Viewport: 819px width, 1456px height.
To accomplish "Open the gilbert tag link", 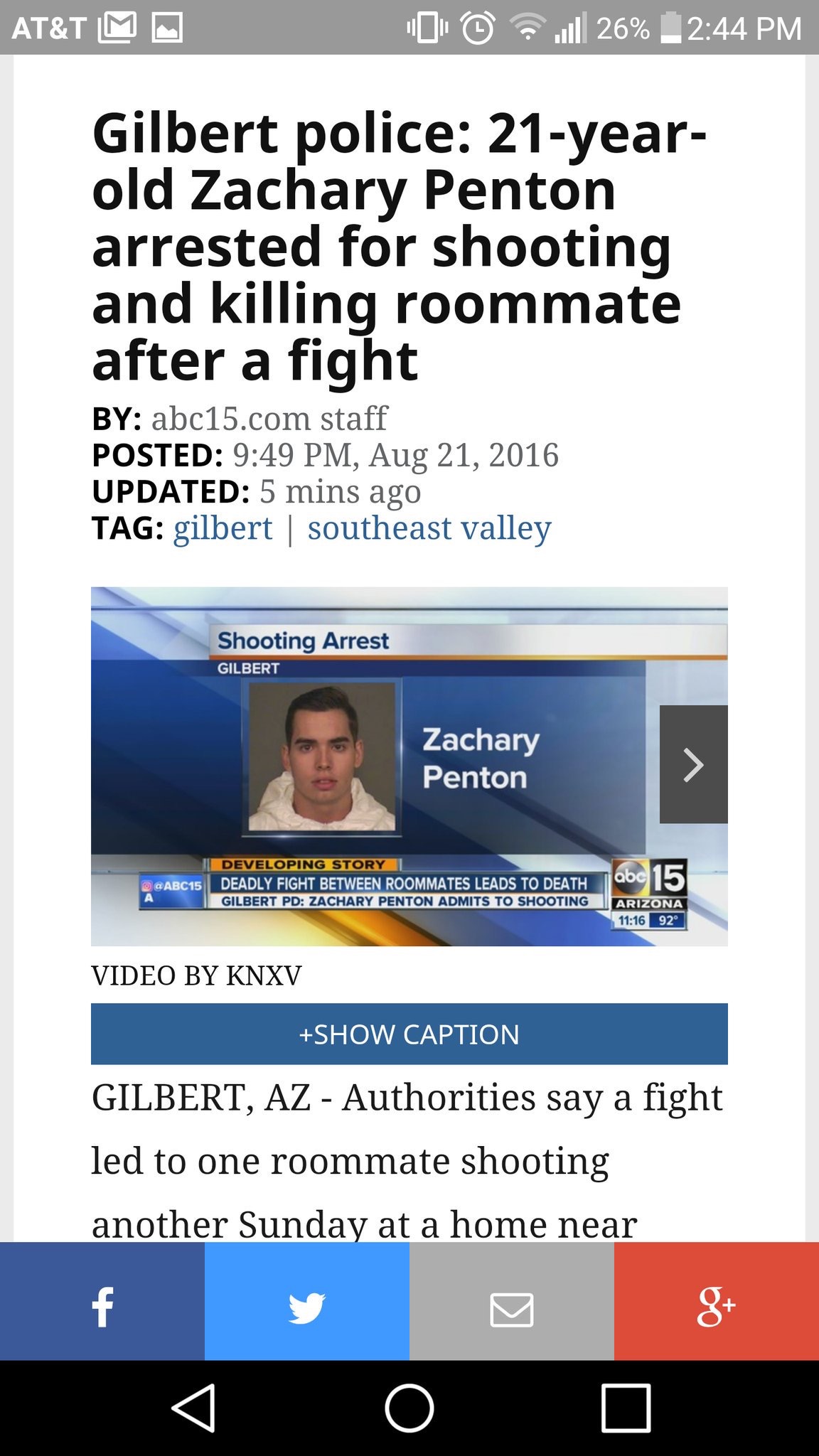I will [x=223, y=528].
